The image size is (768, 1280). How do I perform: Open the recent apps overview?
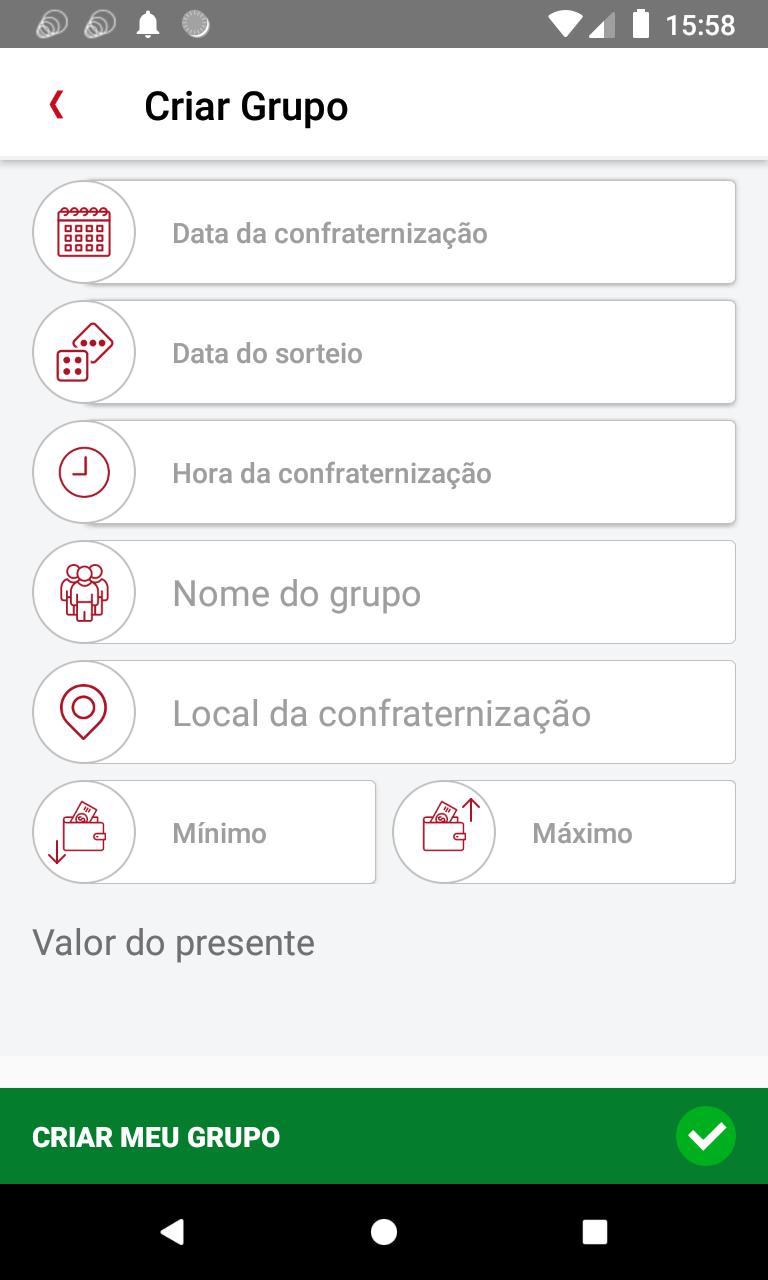(595, 1232)
